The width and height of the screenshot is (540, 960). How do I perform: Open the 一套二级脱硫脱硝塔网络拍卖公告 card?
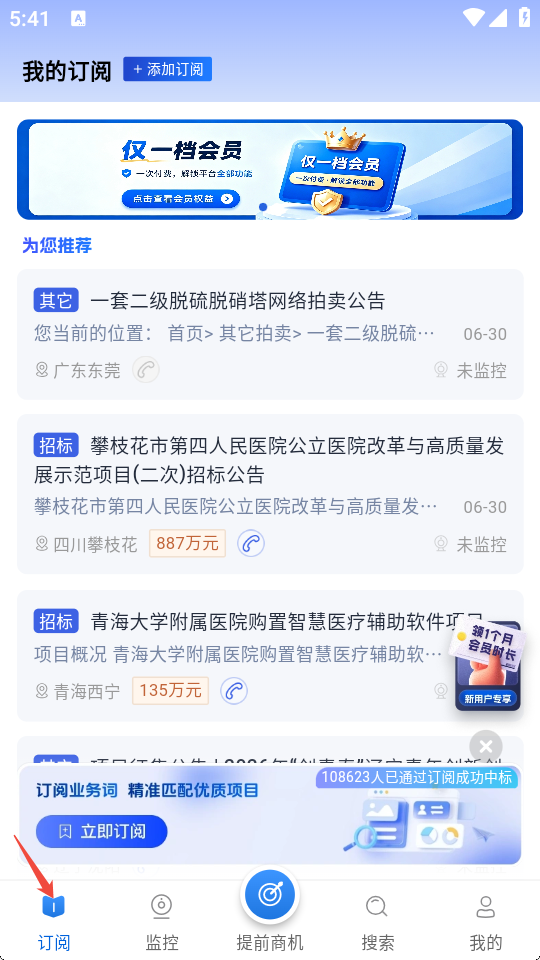click(x=270, y=334)
